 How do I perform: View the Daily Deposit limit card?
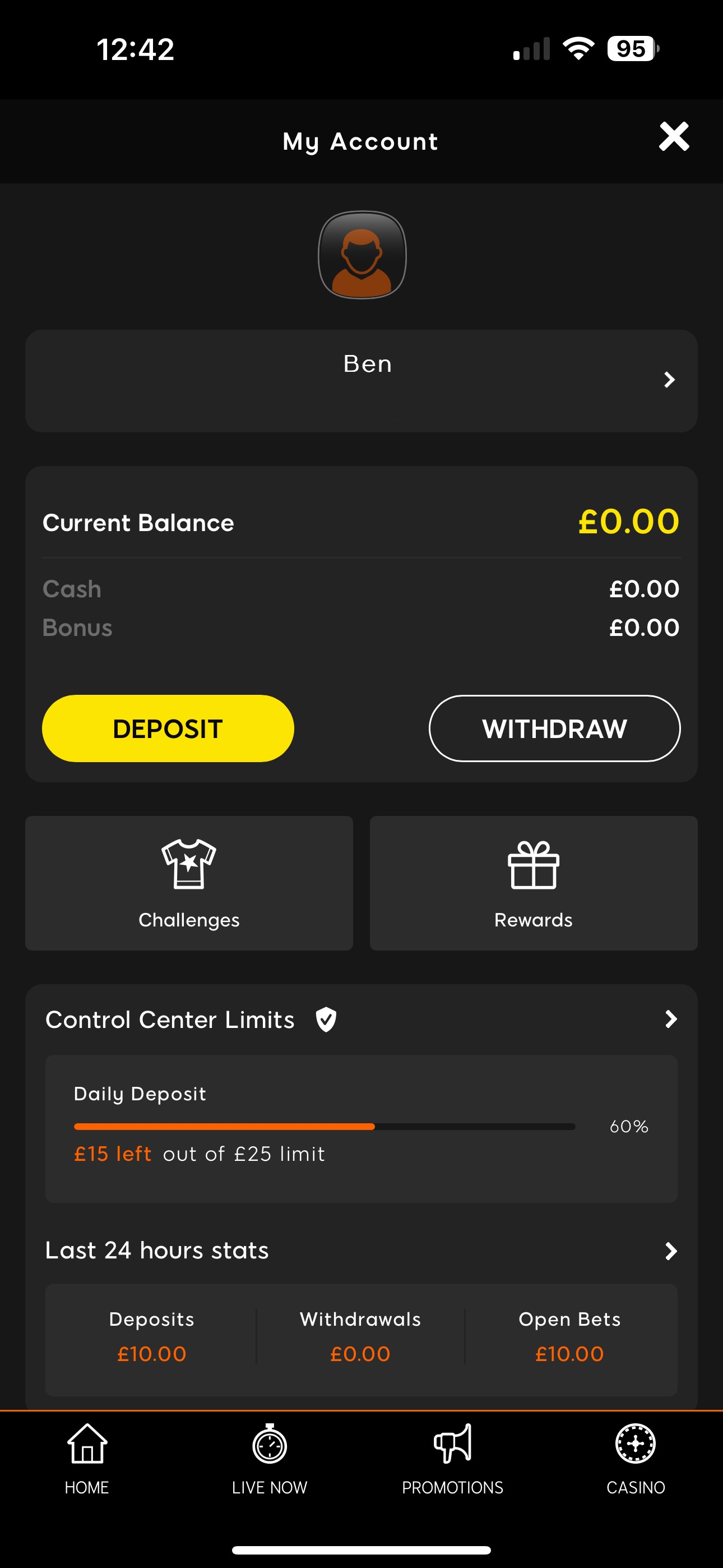(361, 1128)
